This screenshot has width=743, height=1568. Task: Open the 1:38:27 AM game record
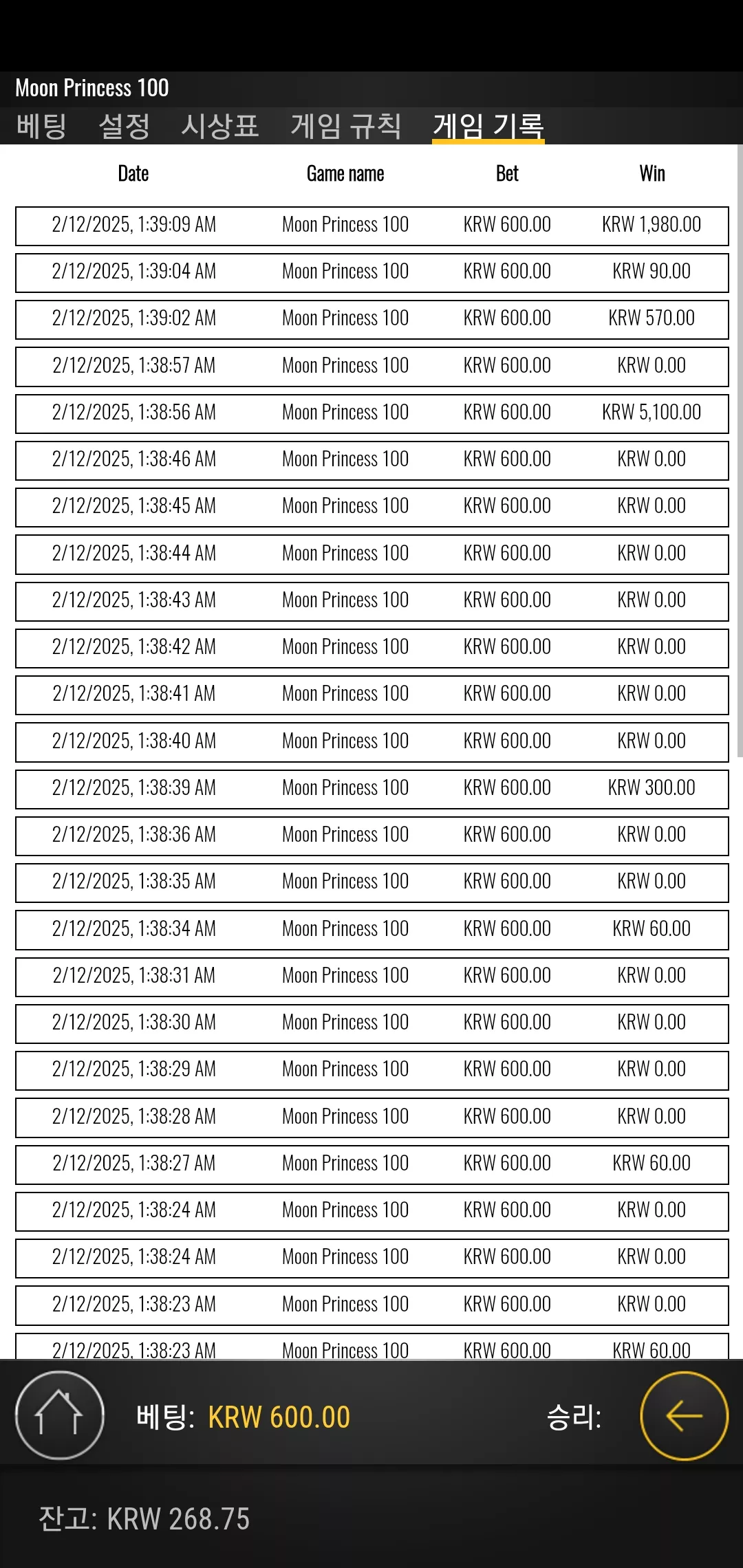[372, 1164]
